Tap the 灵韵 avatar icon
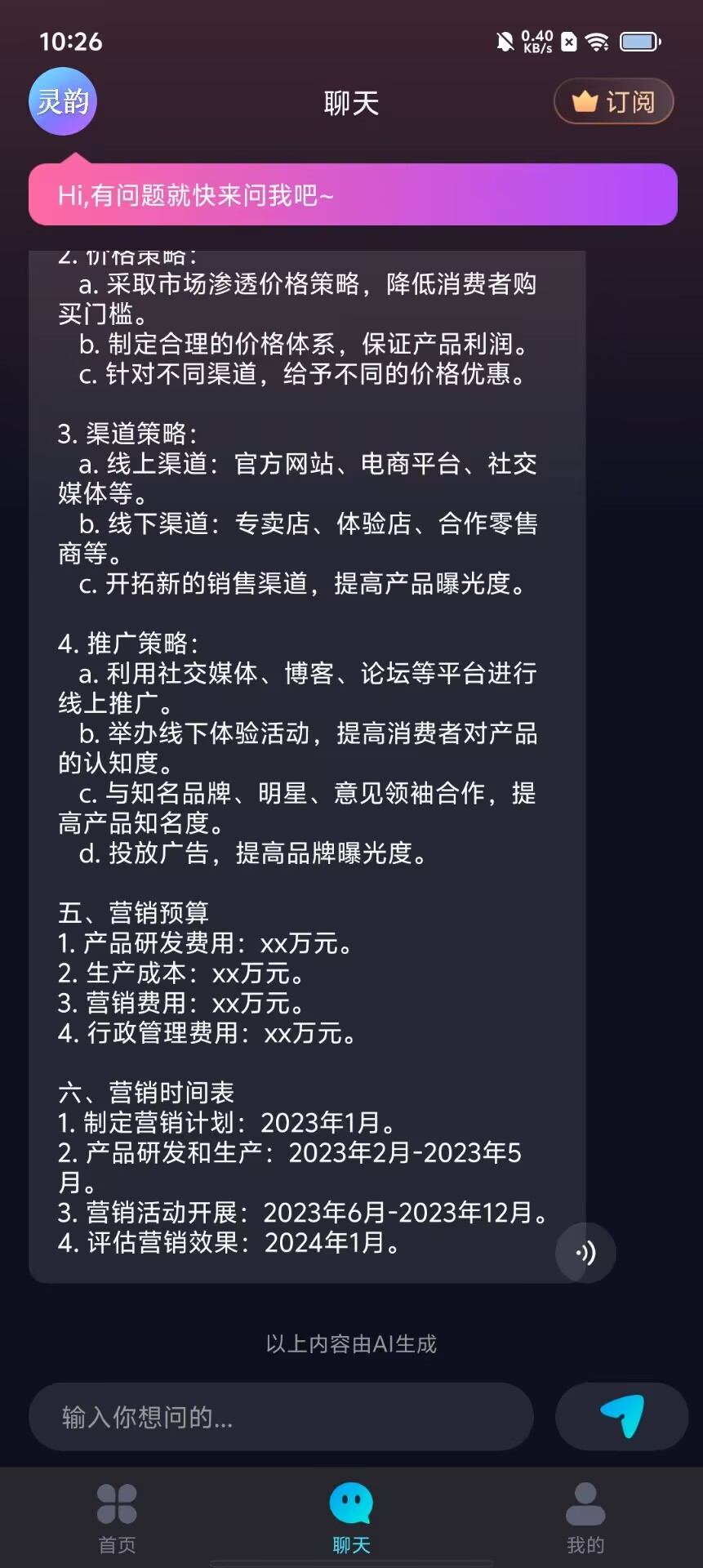The width and height of the screenshot is (703, 1568). pos(63,101)
